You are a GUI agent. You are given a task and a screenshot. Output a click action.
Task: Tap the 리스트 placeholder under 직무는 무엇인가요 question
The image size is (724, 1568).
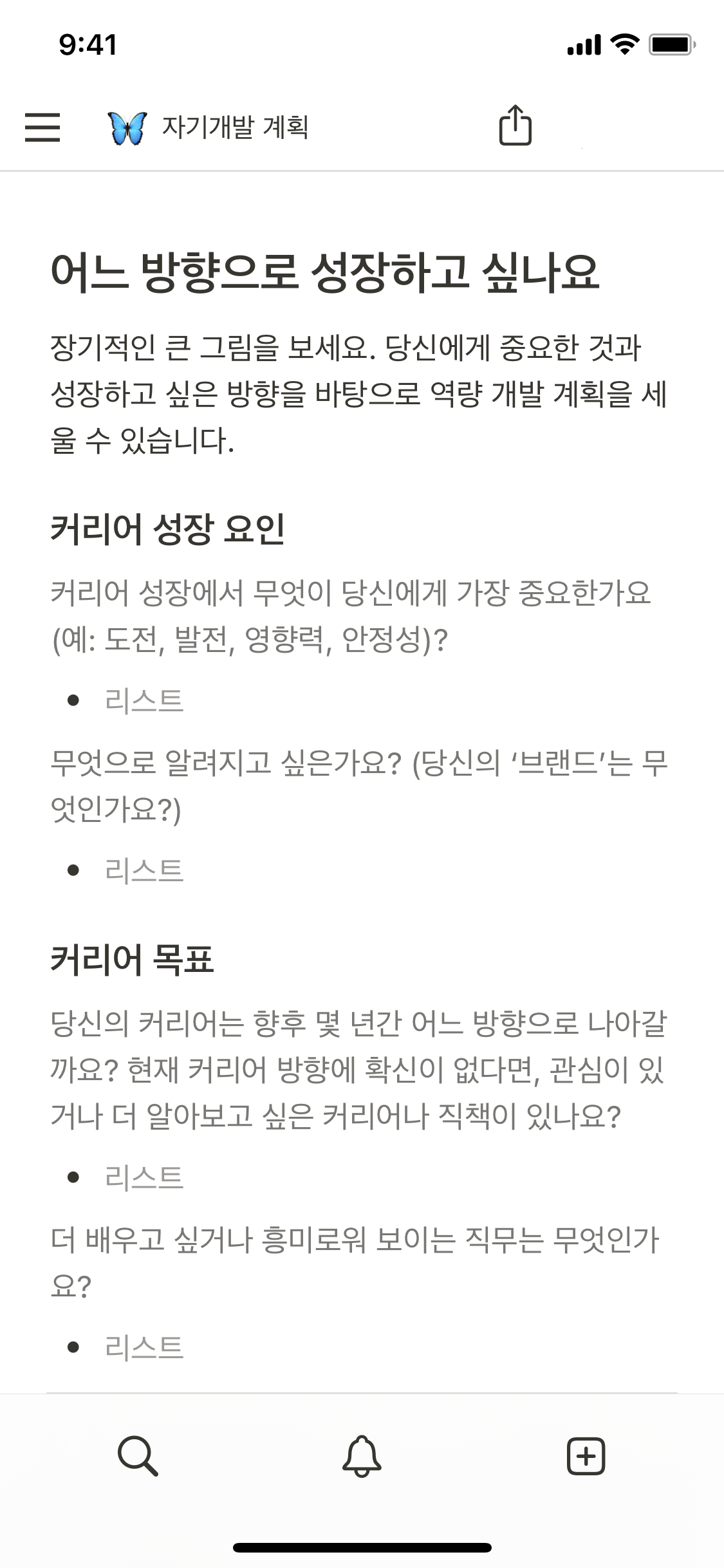(144, 1347)
